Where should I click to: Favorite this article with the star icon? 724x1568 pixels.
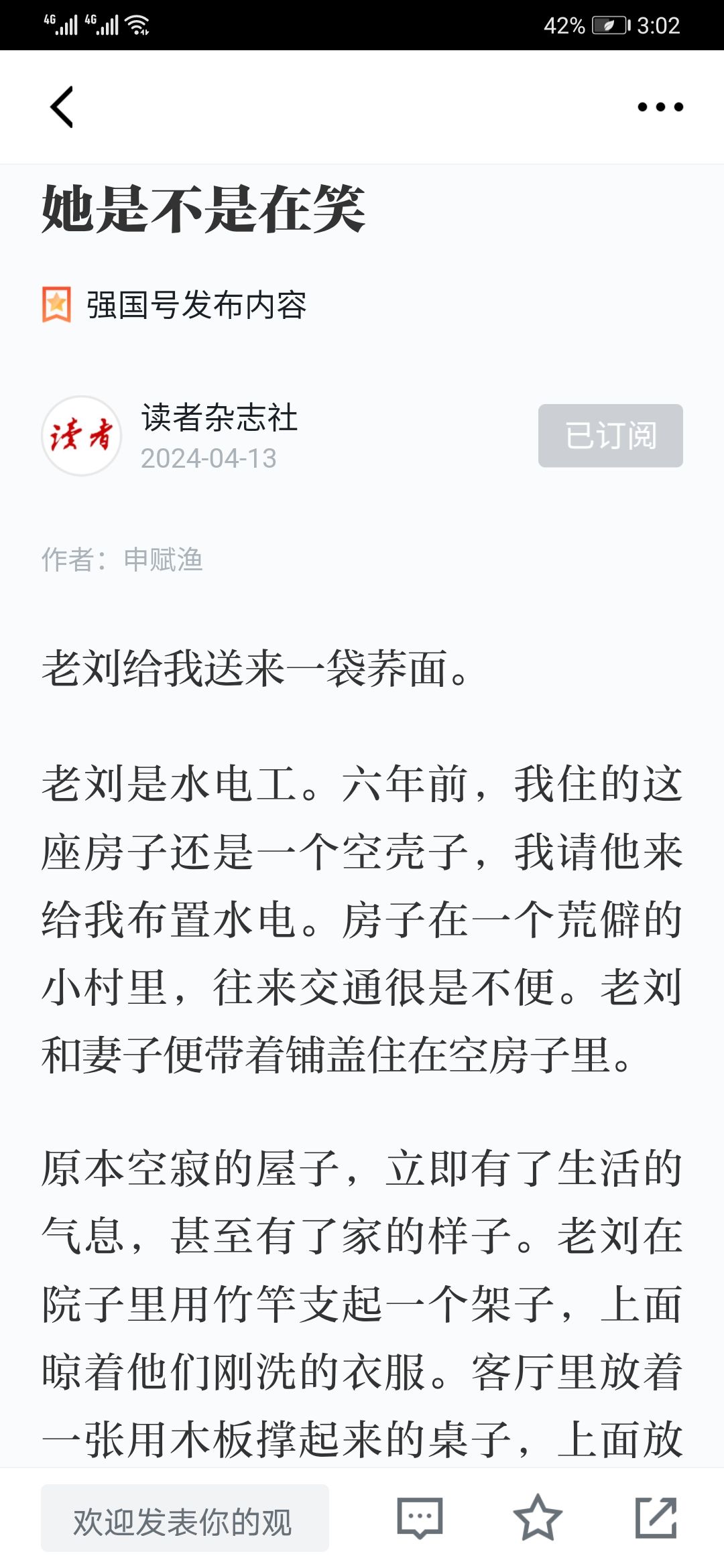pyautogui.click(x=538, y=1518)
